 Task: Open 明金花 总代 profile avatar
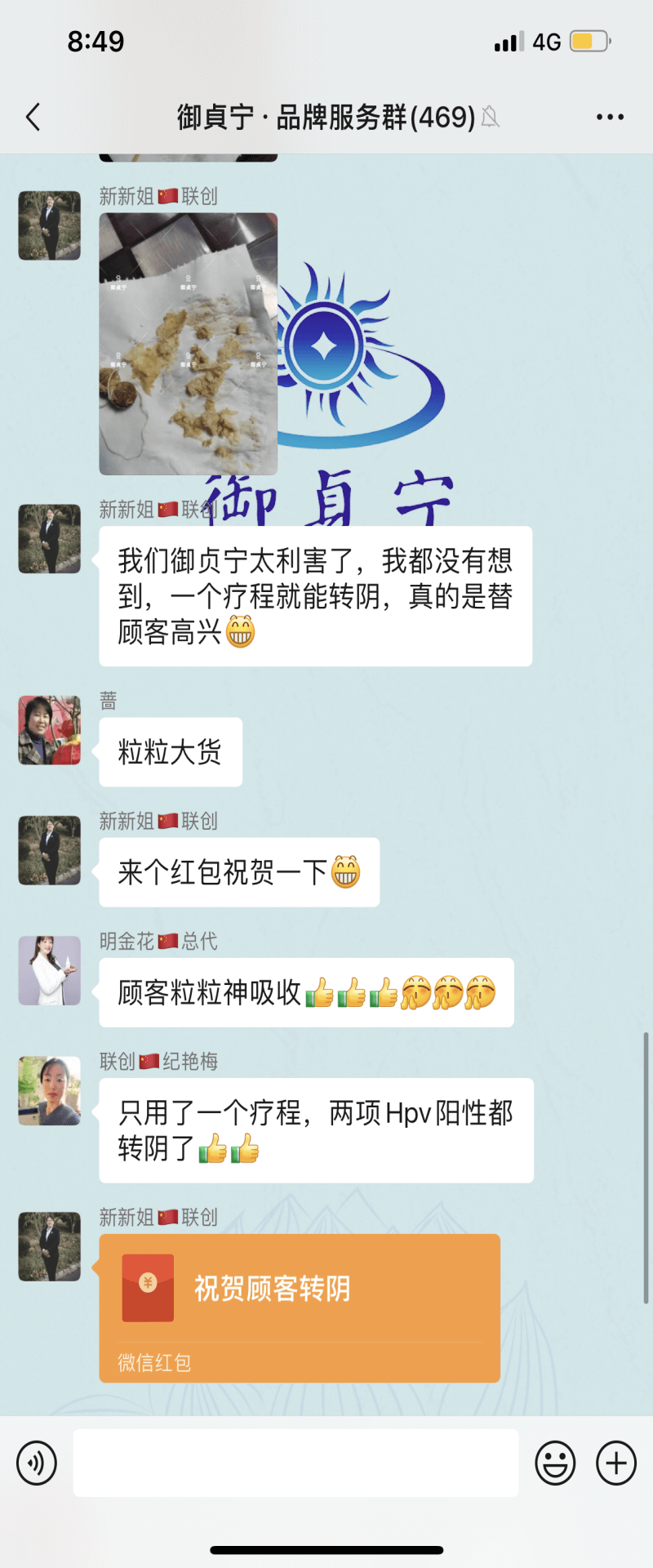tap(50, 970)
